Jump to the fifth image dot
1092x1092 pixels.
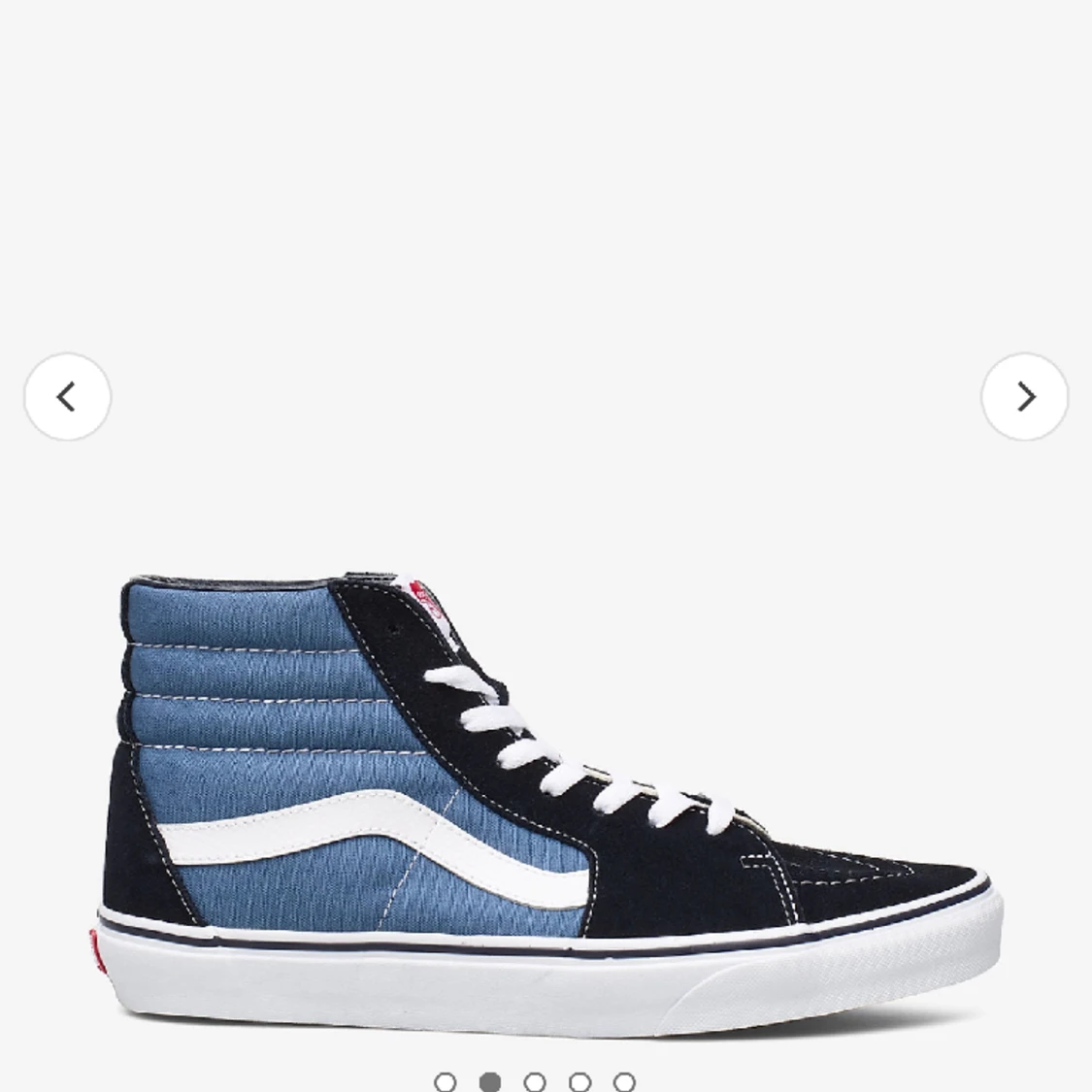(x=624, y=1081)
